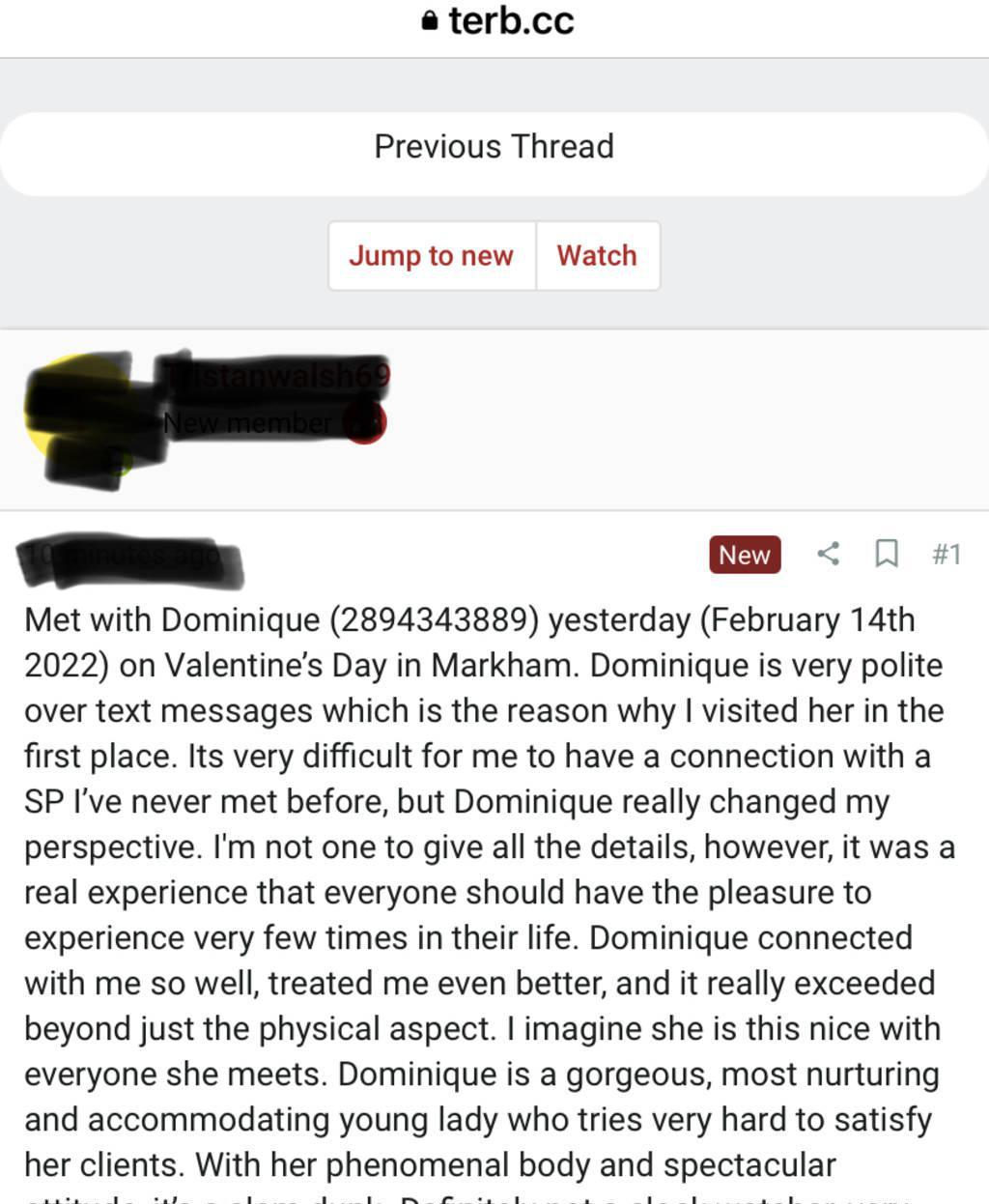This screenshot has height=1204, width=989.
Task: Watch this thread
Action: point(597,256)
